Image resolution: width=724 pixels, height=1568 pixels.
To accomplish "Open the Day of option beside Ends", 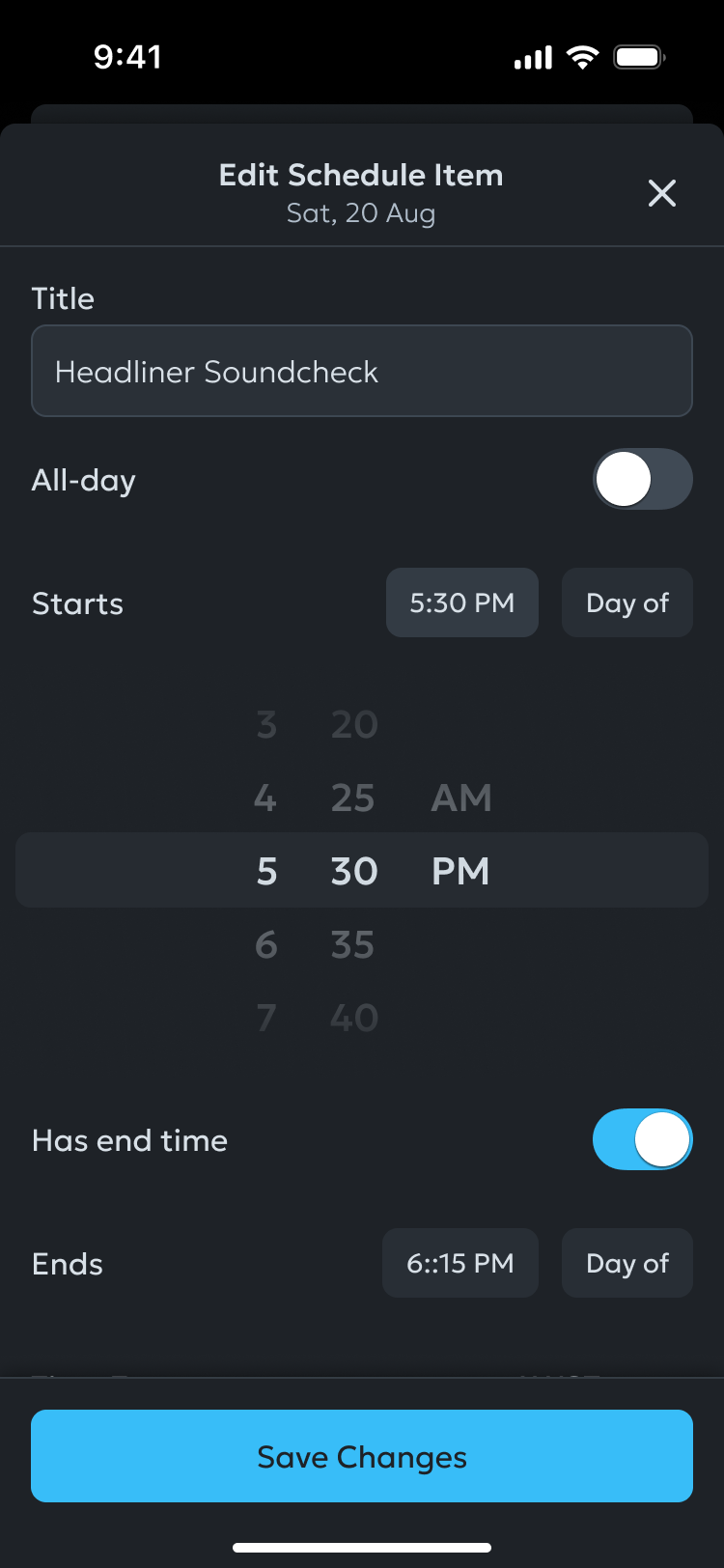I will (x=627, y=1263).
